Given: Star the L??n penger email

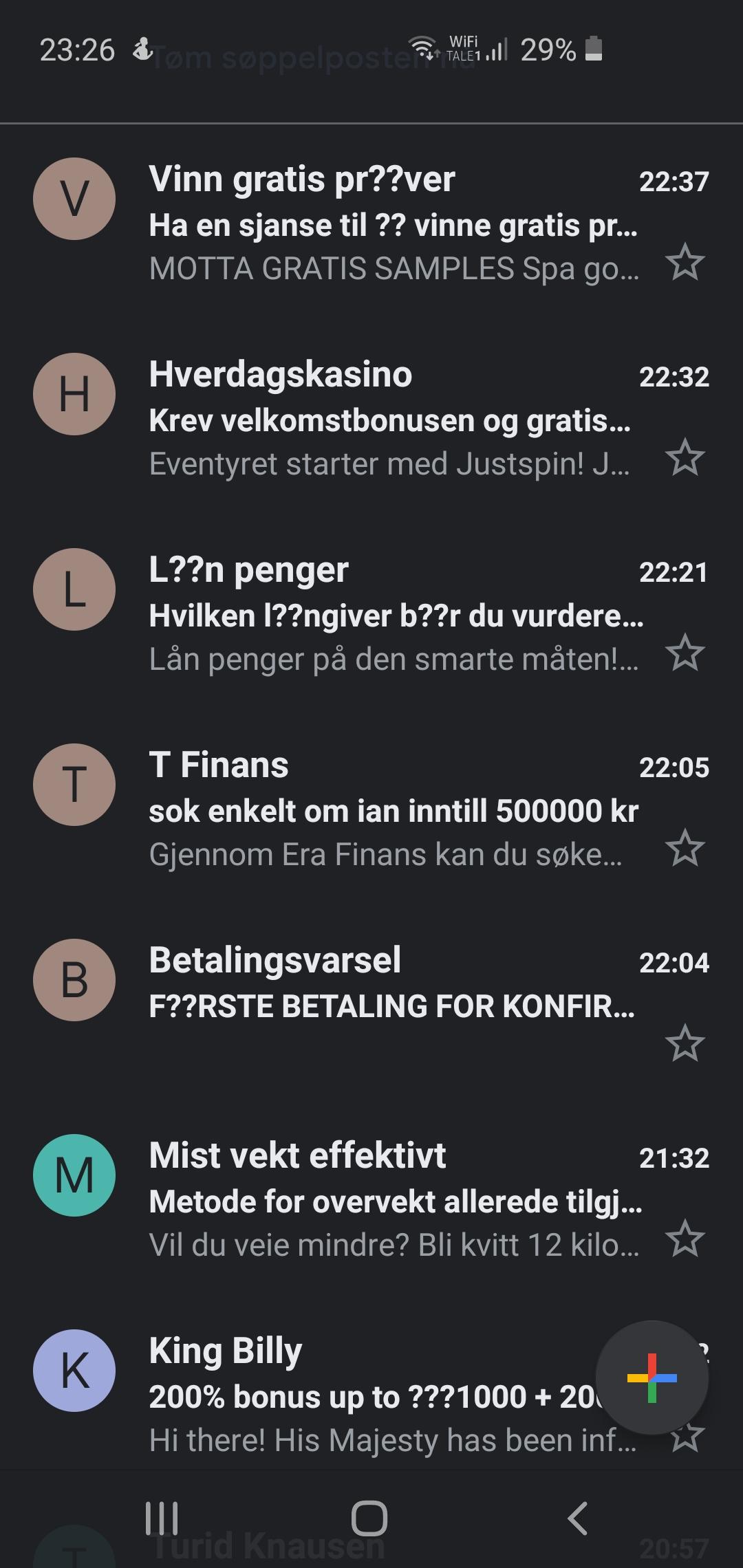Looking at the screenshot, I should point(685,653).
